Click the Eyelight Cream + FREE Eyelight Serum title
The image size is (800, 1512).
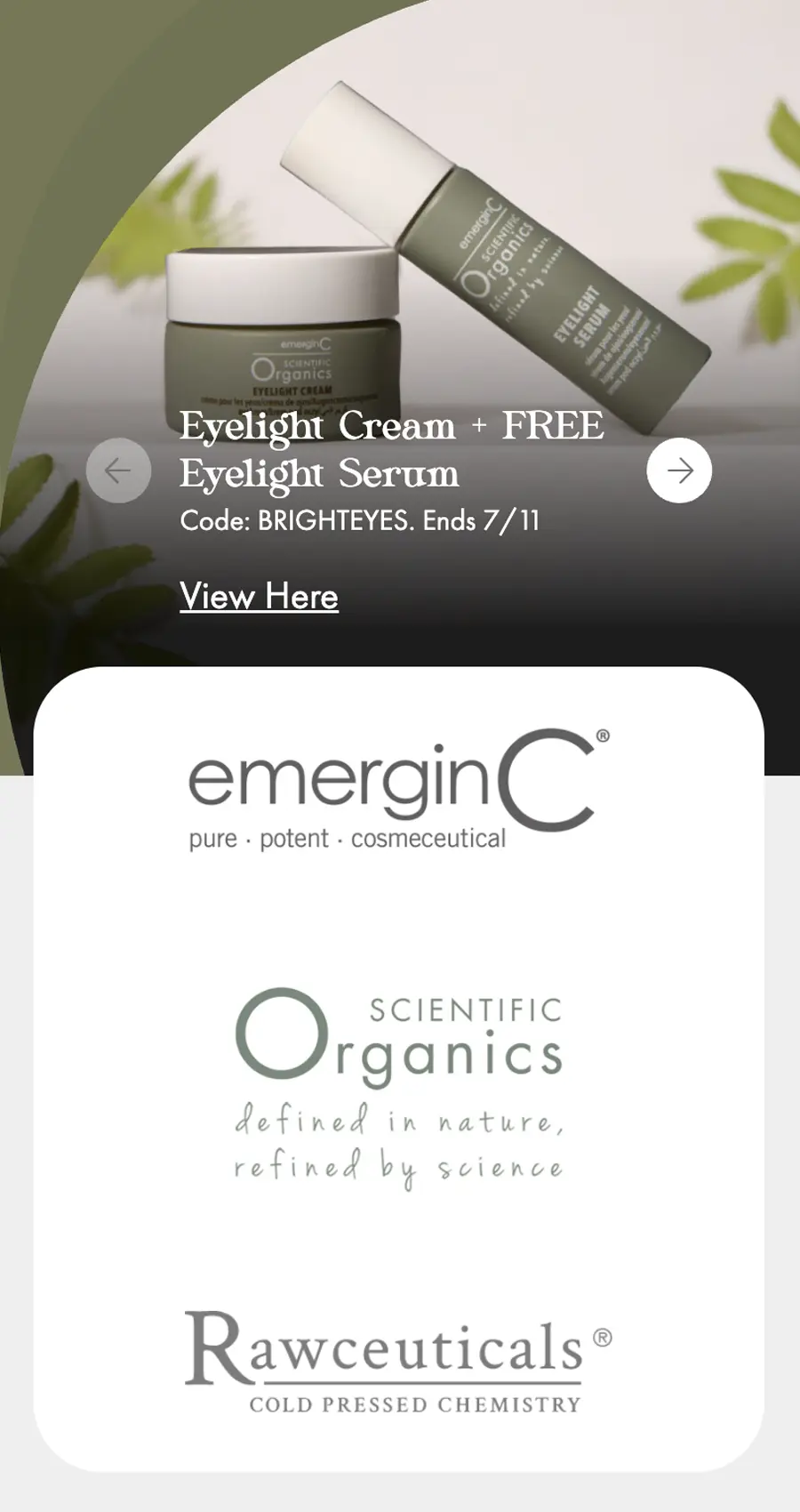(391, 449)
